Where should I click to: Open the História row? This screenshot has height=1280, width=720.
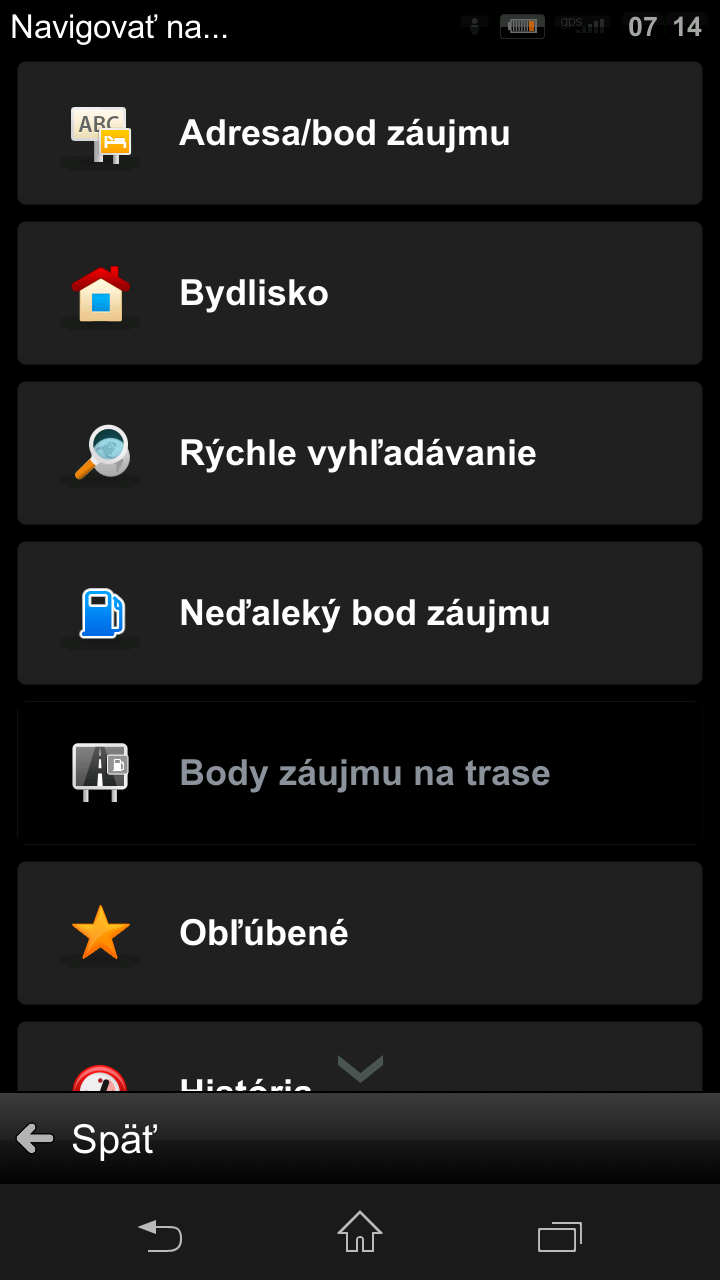pos(360,1057)
